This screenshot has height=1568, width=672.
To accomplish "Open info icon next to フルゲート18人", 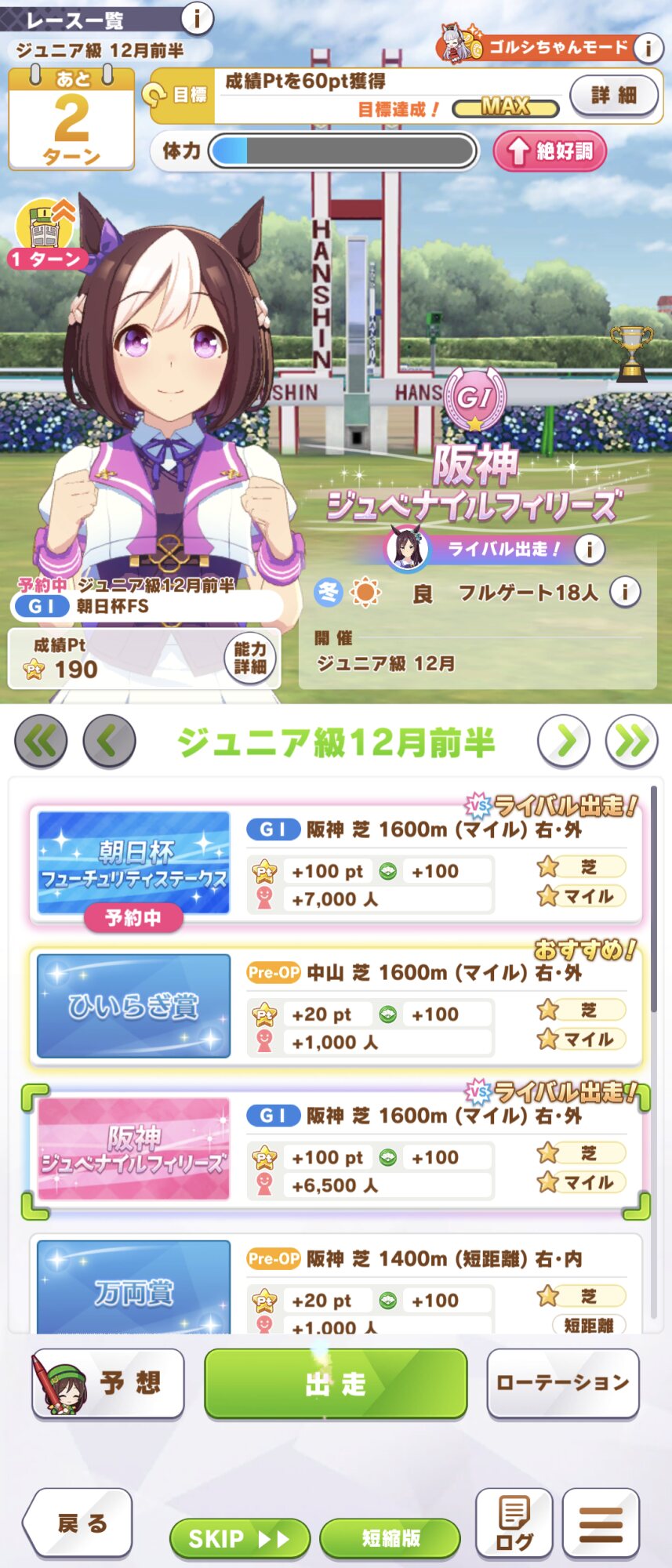I will (625, 592).
